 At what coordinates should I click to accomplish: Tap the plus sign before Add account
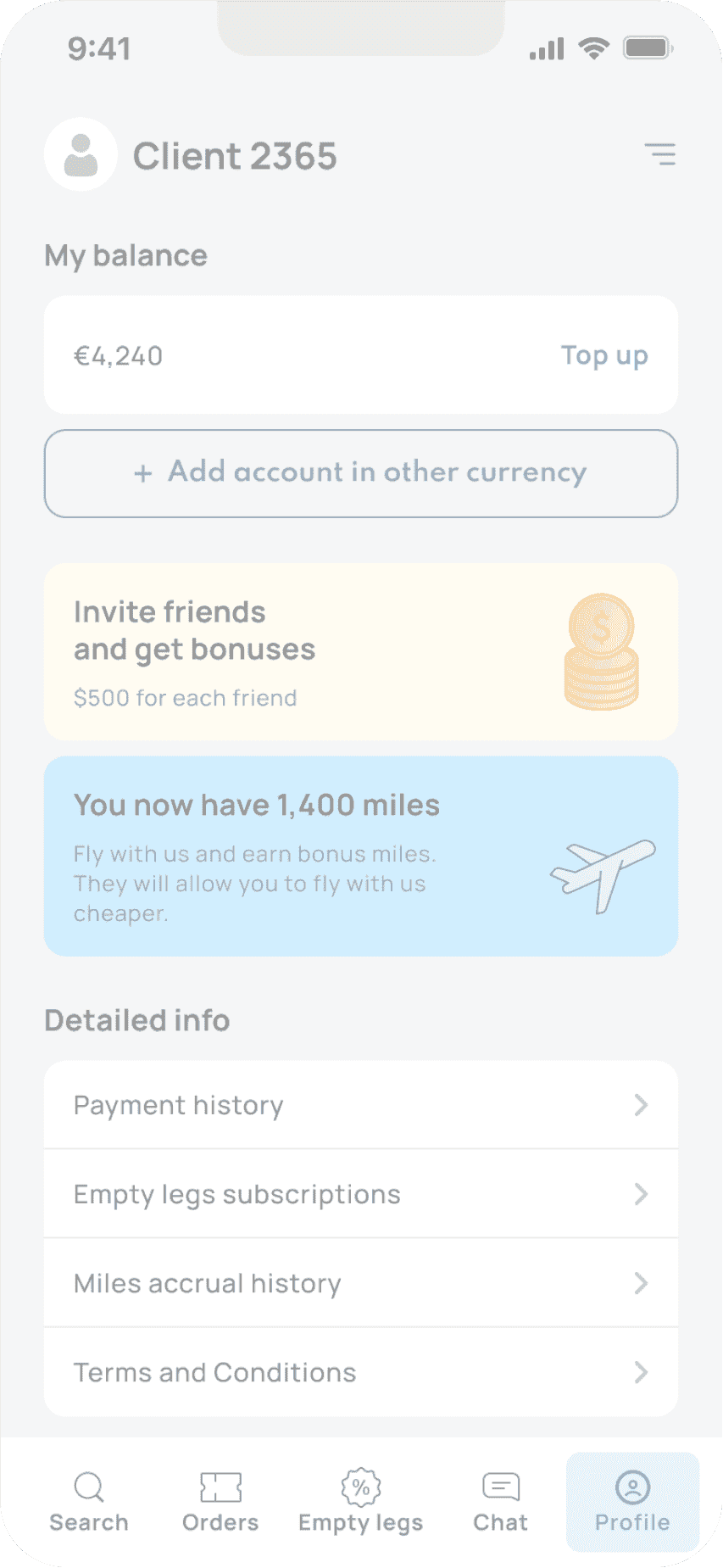pyautogui.click(x=142, y=473)
